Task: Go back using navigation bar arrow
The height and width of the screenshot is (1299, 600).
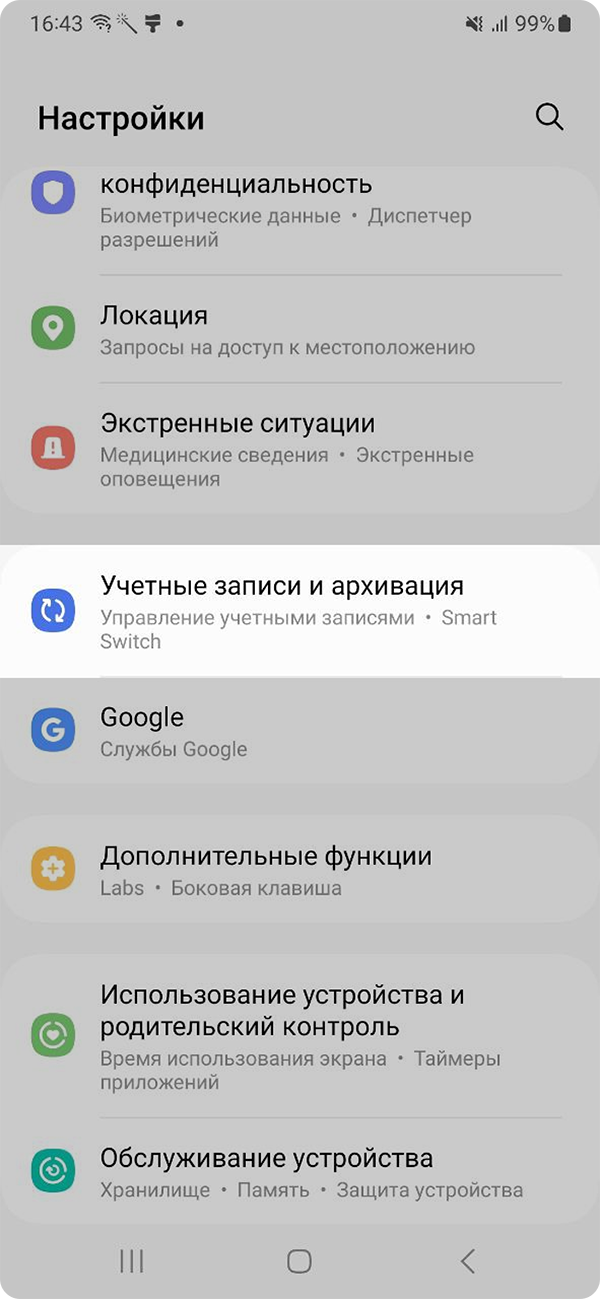Action: [x=467, y=1261]
